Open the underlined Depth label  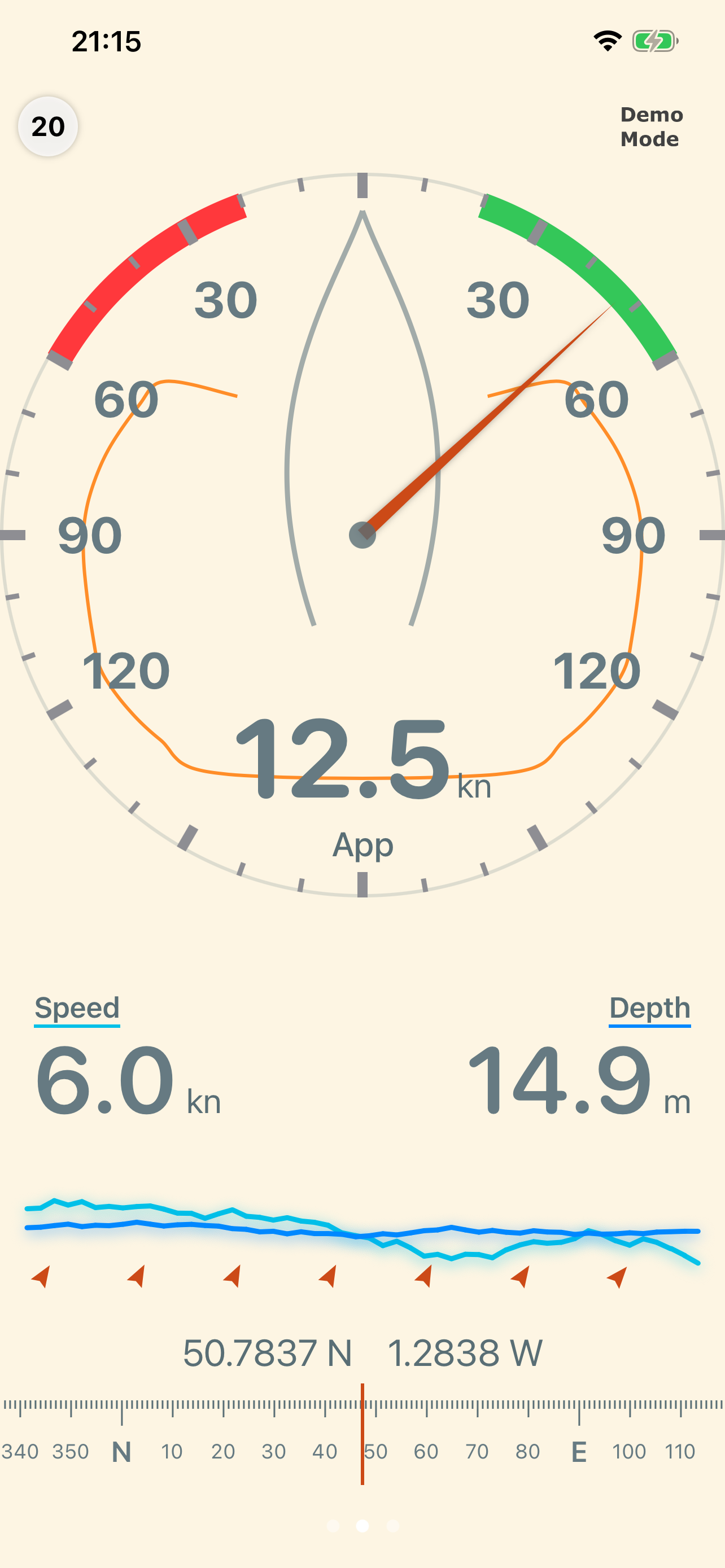649,1008
